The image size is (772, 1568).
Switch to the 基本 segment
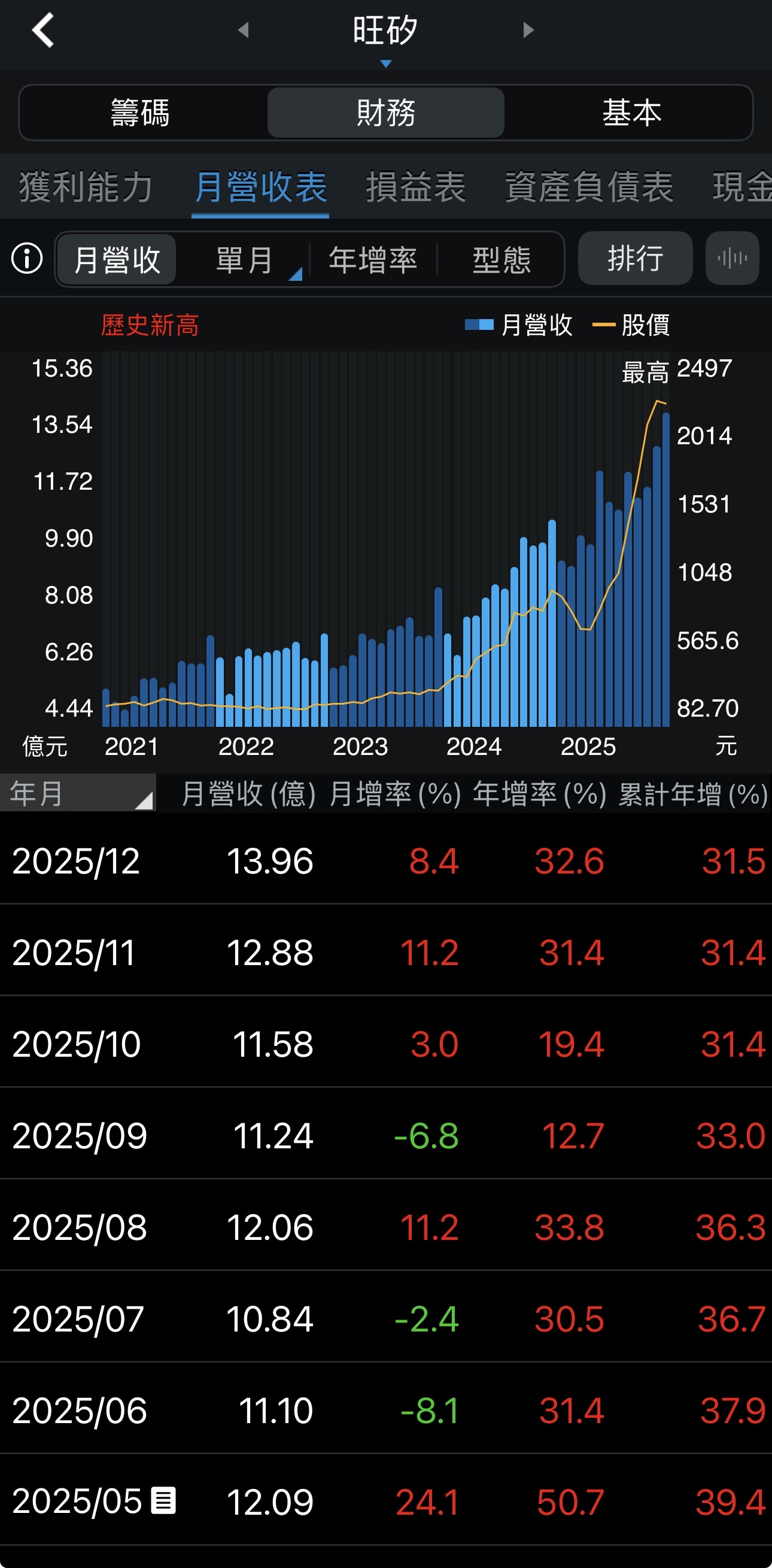[631, 113]
